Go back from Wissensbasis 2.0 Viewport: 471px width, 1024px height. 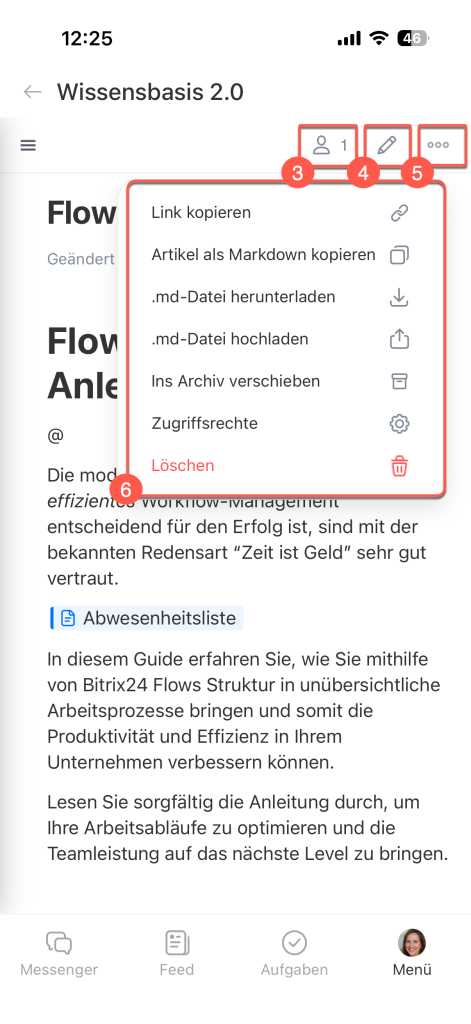33,92
